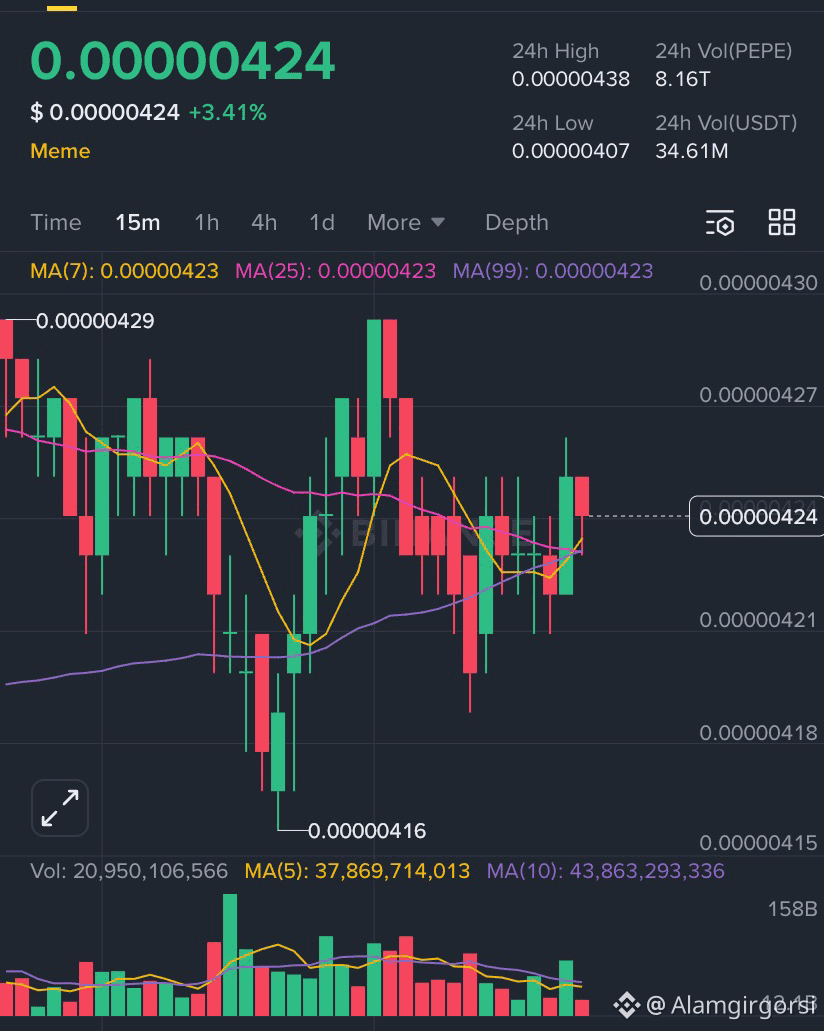Choose the 4h chart interval
The width and height of the screenshot is (824, 1031).
[x=264, y=222]
